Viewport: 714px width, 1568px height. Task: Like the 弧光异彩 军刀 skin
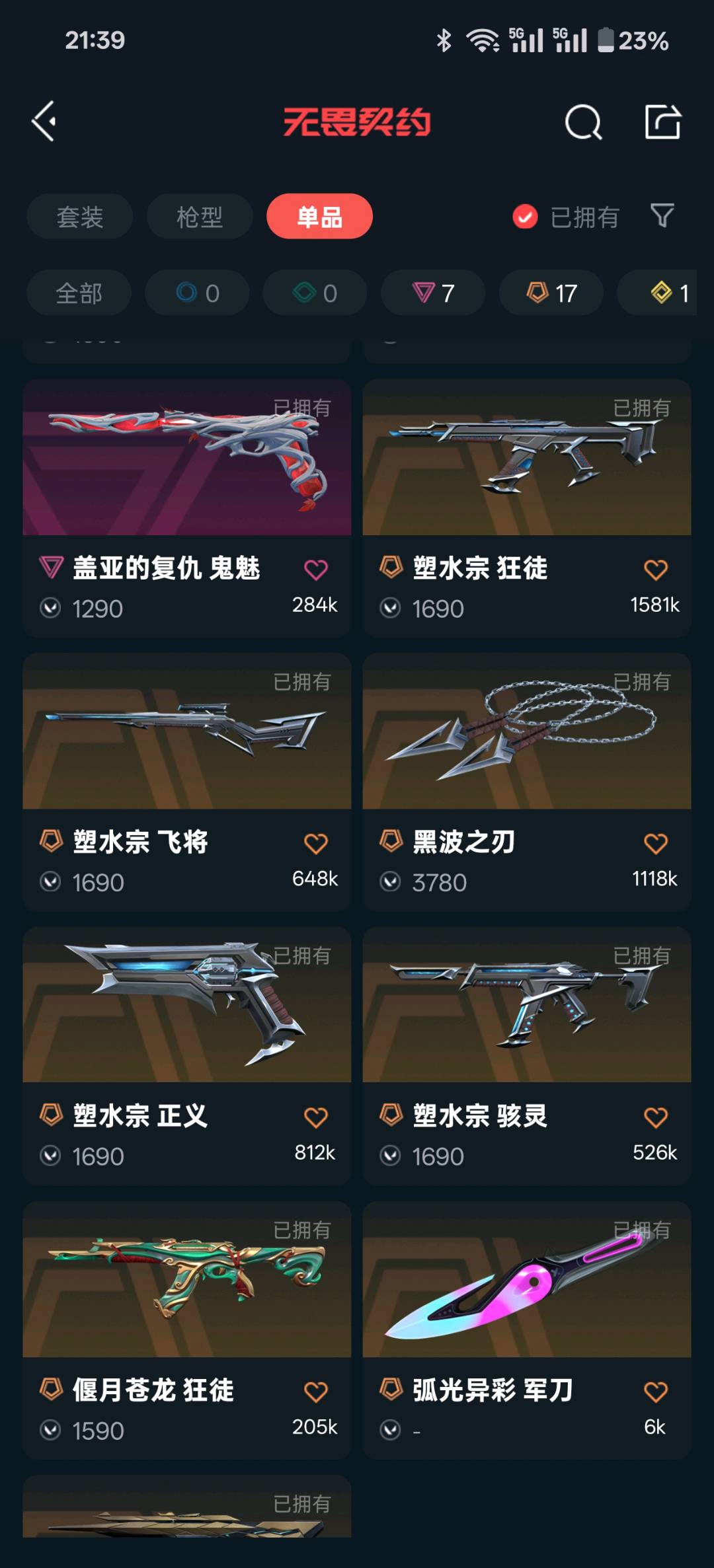[655, 1392]
